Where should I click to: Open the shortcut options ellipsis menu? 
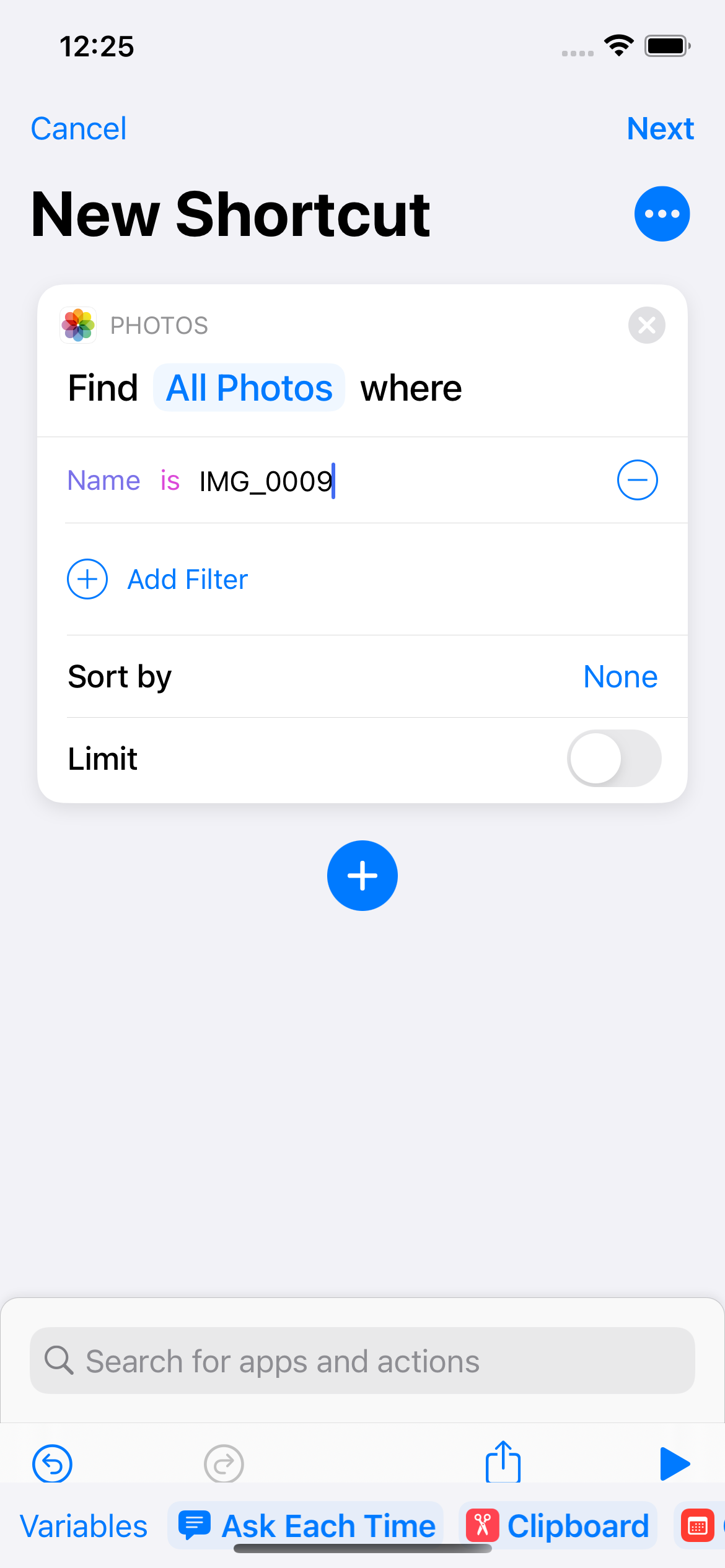662,214
